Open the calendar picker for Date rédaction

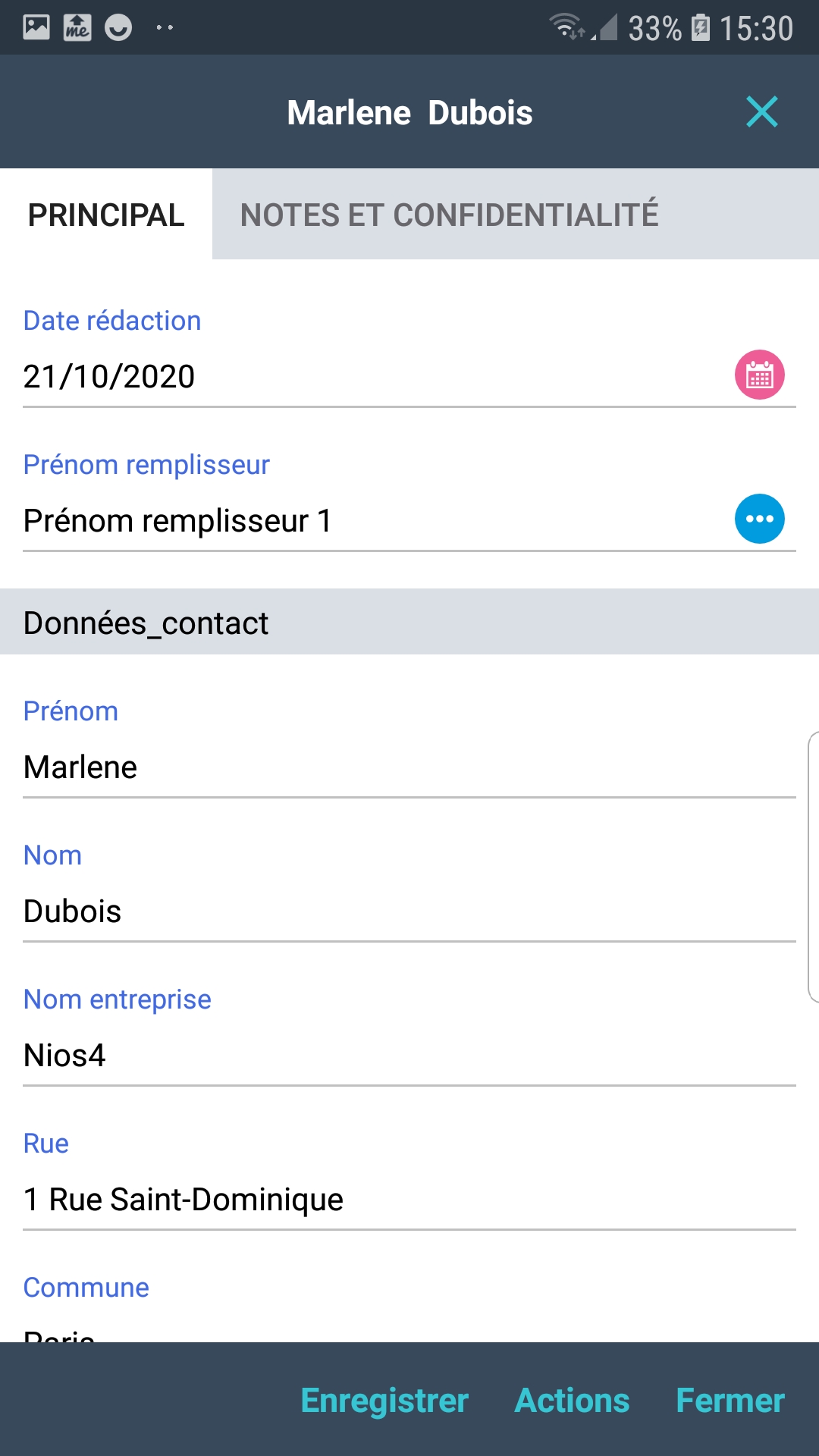pos(759,375)
